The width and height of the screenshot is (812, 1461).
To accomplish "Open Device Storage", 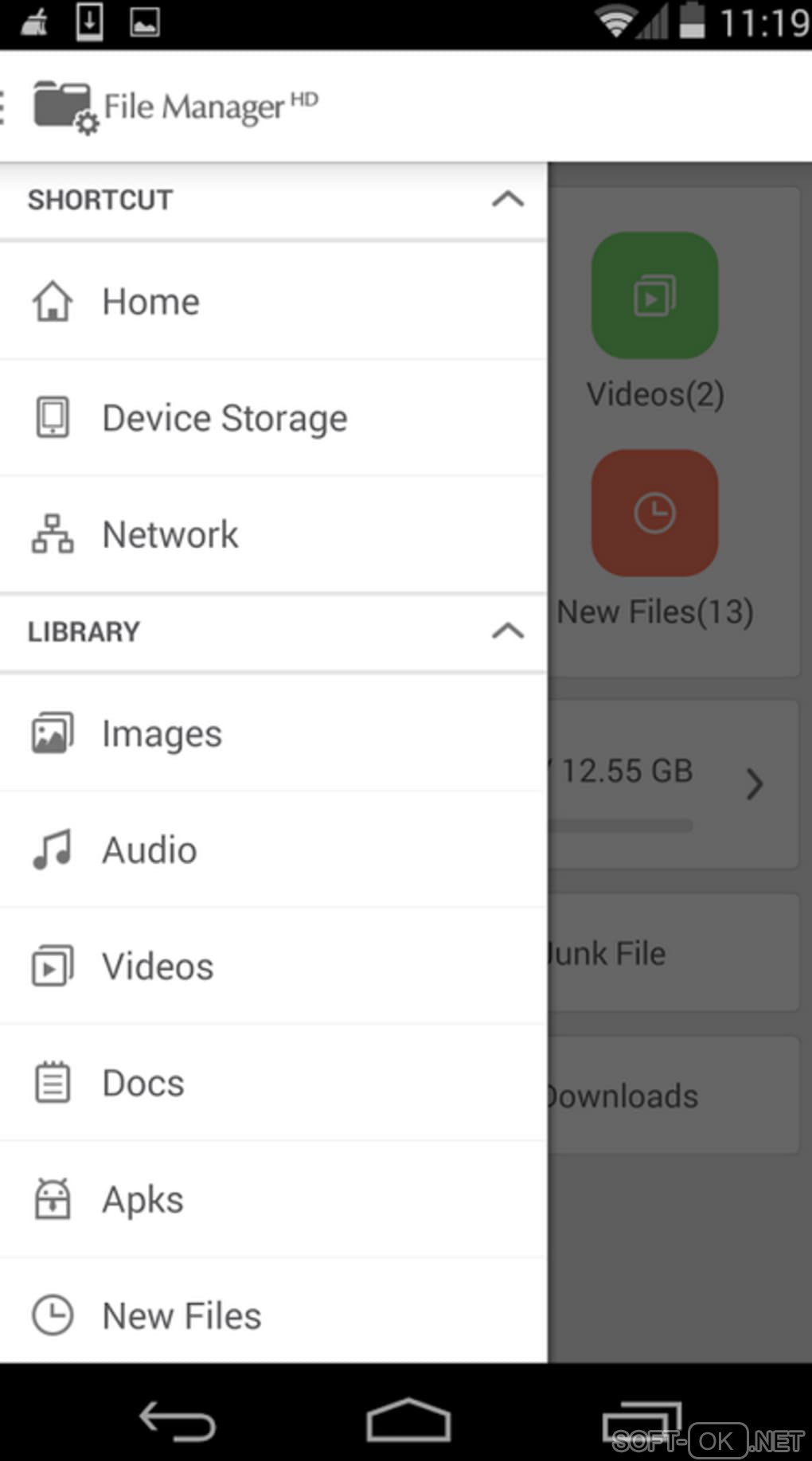I will [x=224, y=418].
